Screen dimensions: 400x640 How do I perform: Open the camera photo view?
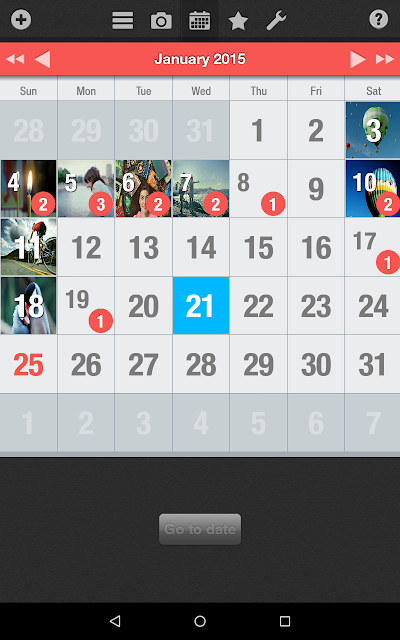pos(161,20)
